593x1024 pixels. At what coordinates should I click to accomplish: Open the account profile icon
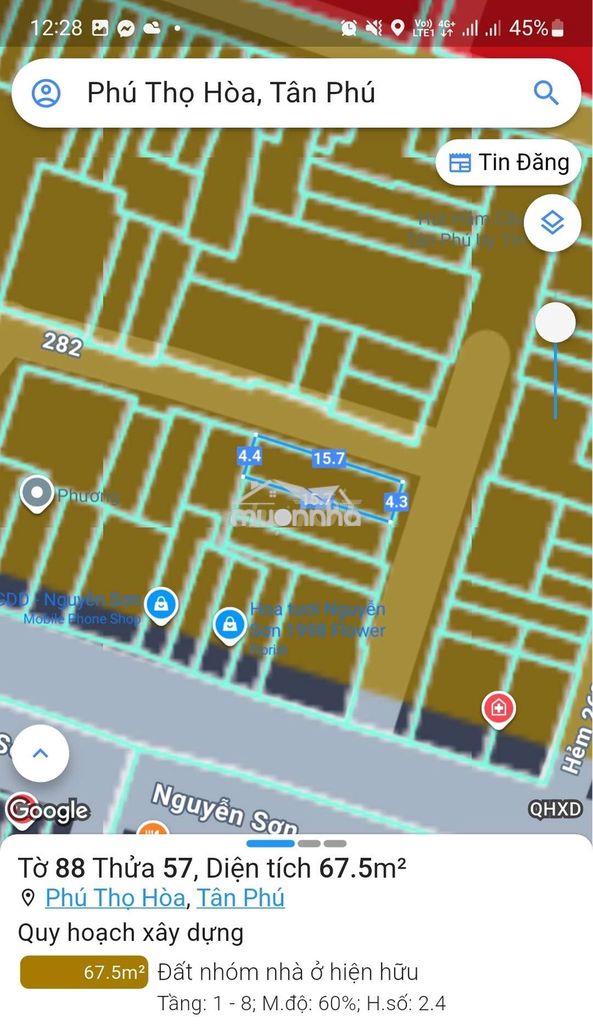coord(46,93)
